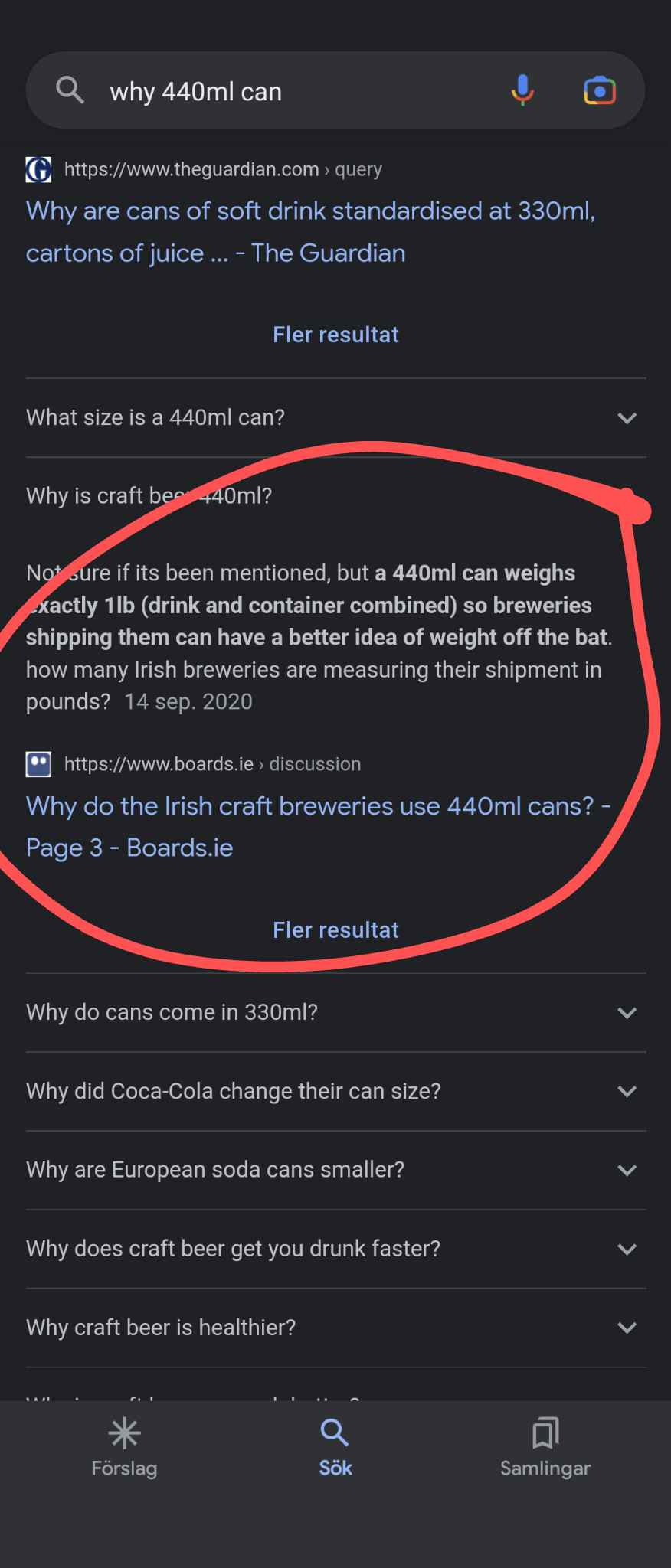Screen dimensions: 671x1568
Task: Expand 'Why do cans come in 330ml?'
Action: pos(335,1012)
